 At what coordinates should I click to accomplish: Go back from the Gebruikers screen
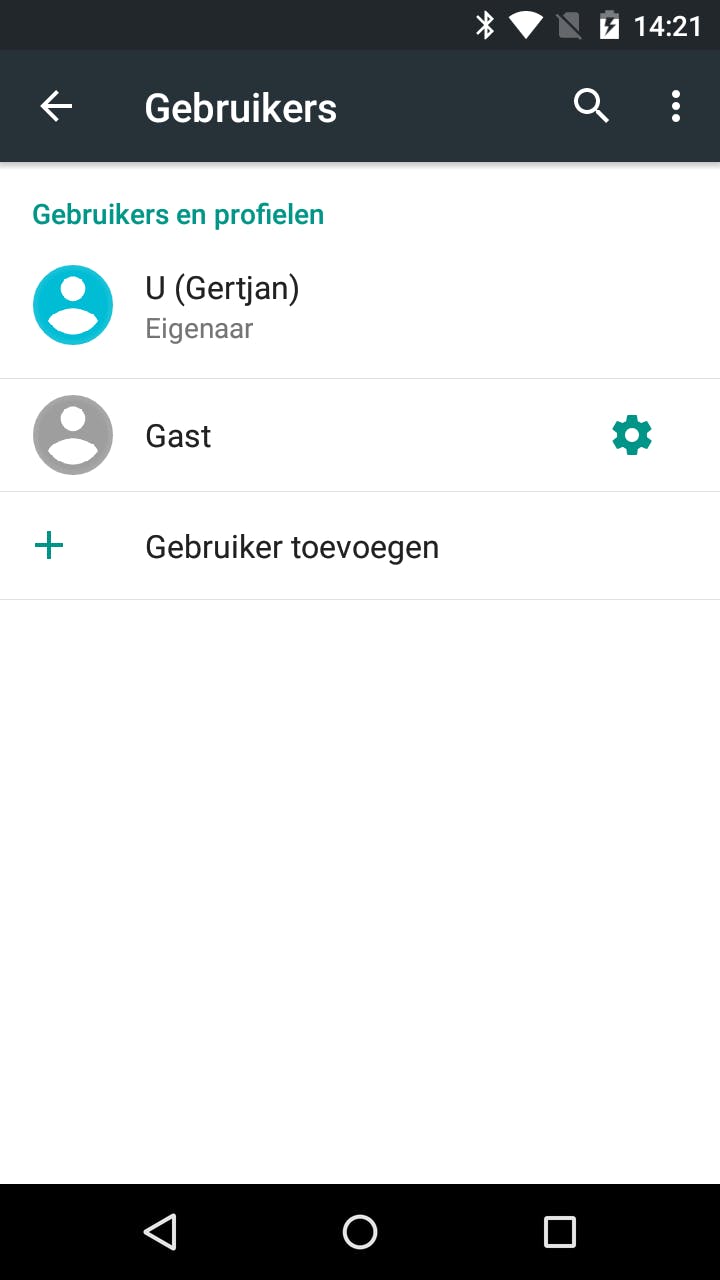click(x=56, y=107)
